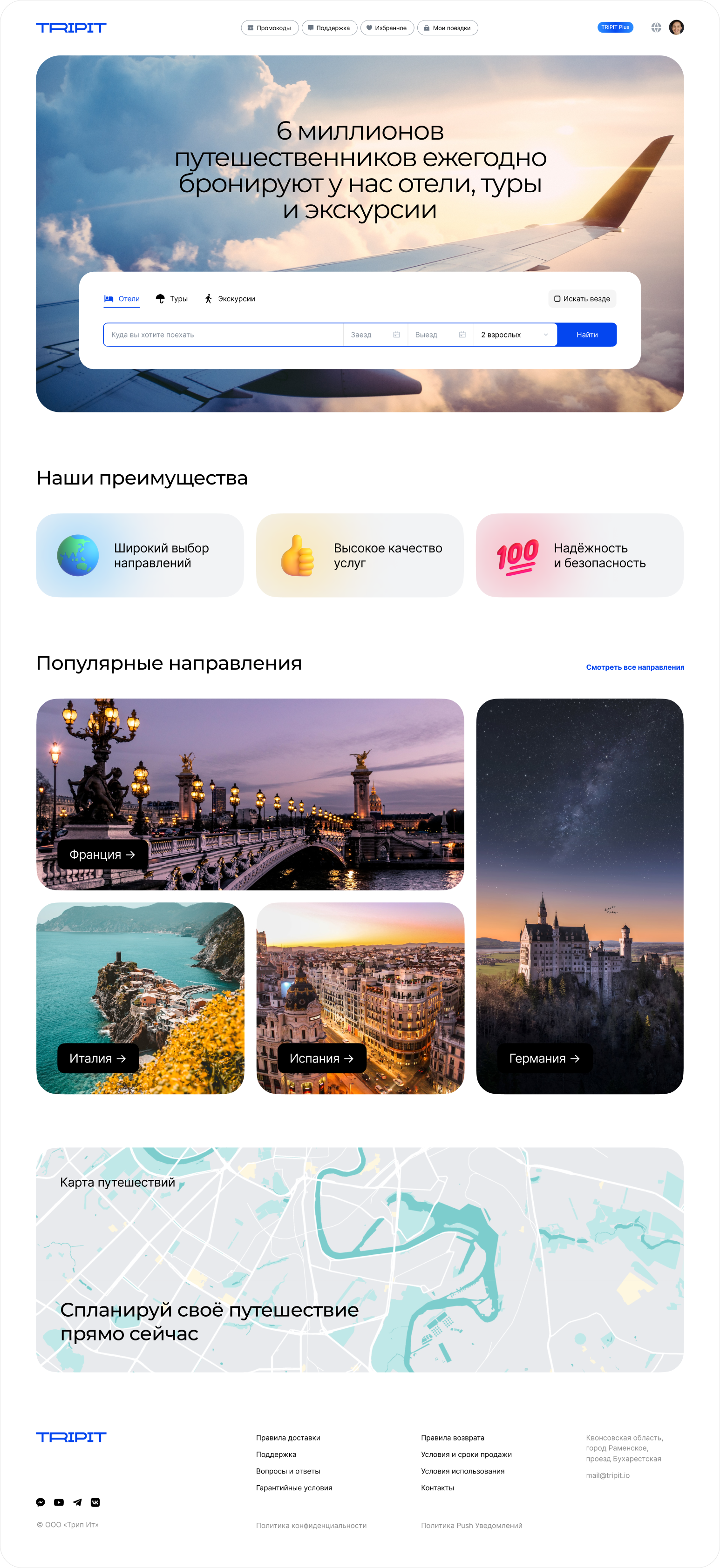This screenshot has height=1568, width=720.
Task: Pick the Заезд check-in date
Action: (x=374, y=335)
